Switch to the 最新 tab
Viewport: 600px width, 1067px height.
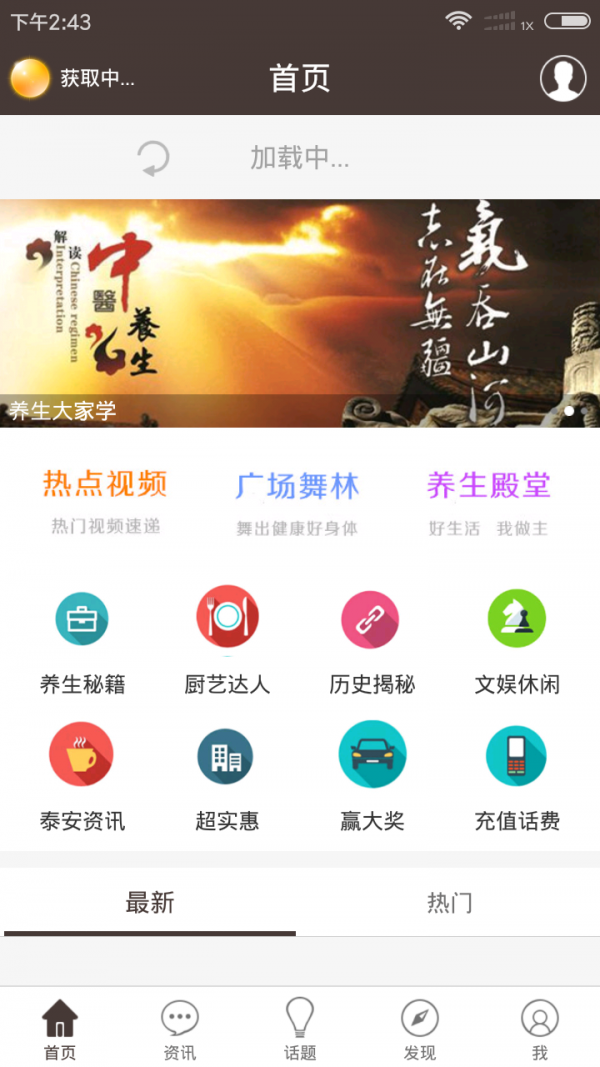tap(150, 904)
